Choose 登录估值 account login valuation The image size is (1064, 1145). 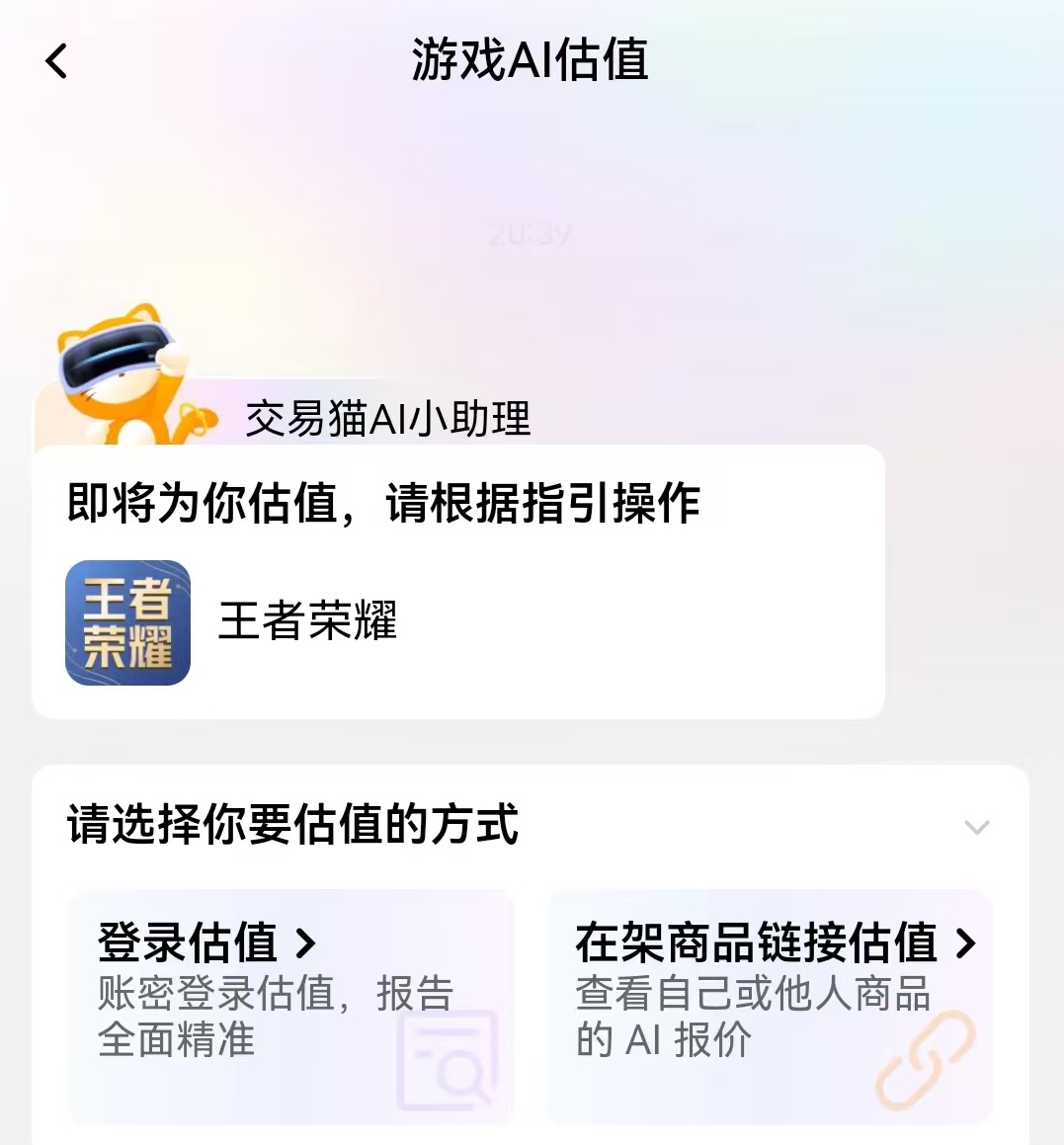(290, 1003)
